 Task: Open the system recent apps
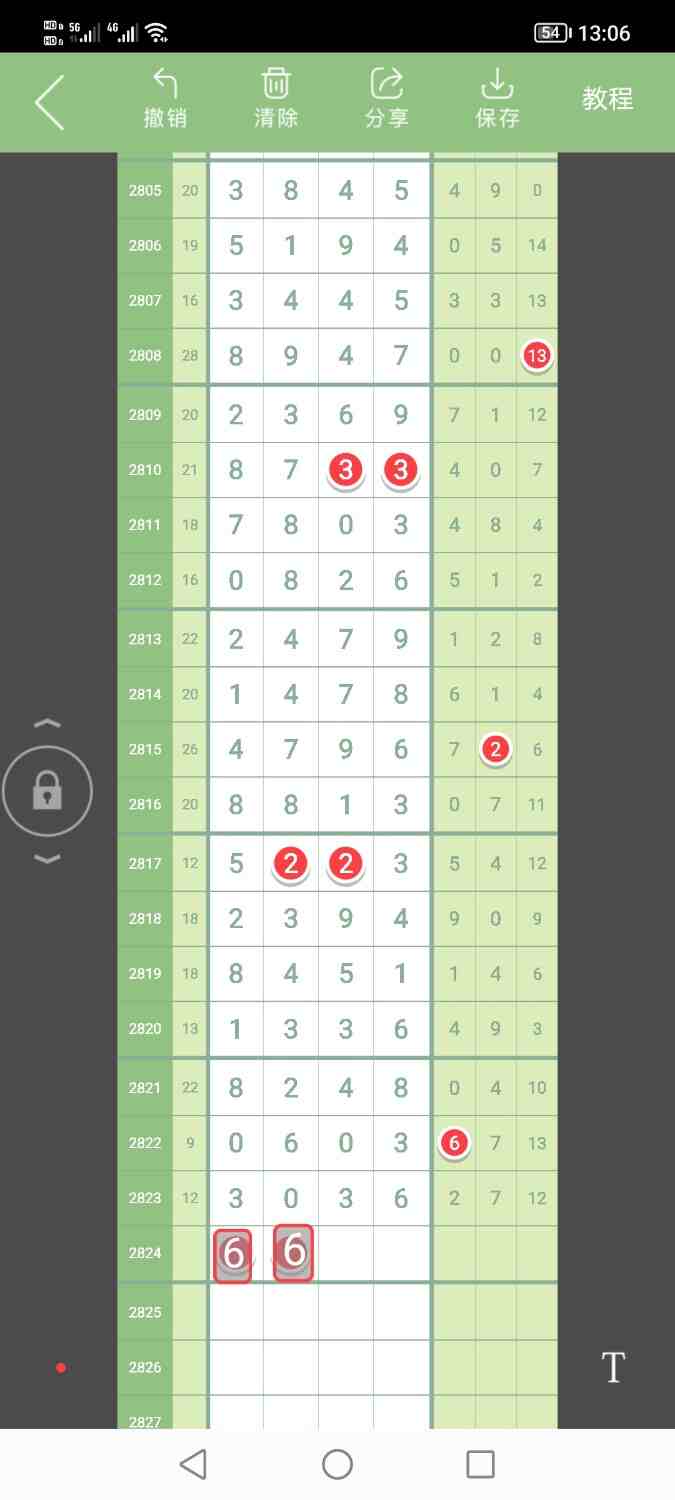click(x=481, y=1465)
